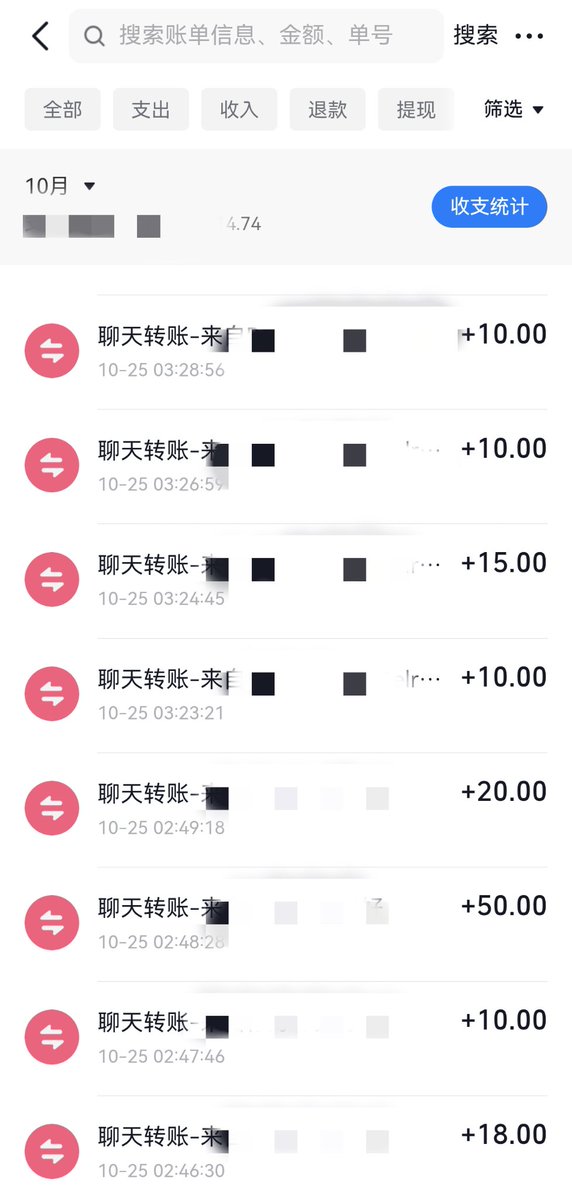Show 退款 records only
The height and width of the screenshot is (1199, 572).
[327, 109]
